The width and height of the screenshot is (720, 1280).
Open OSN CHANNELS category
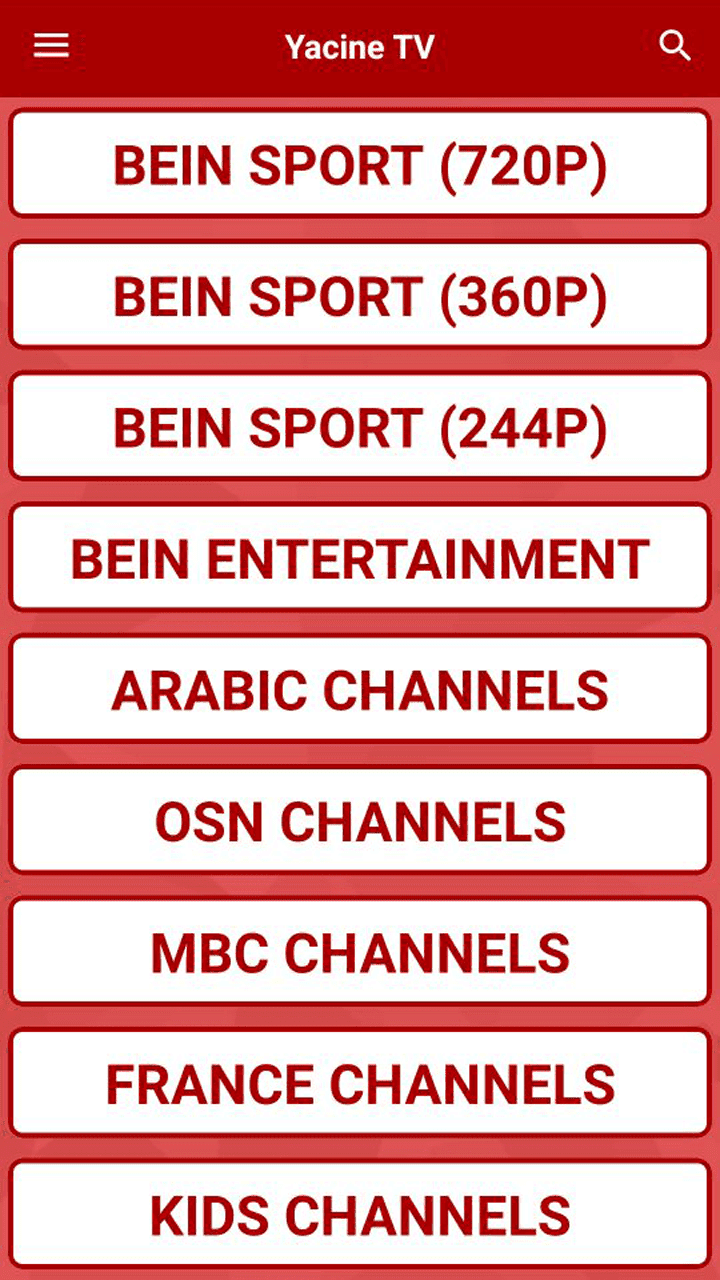tap(360, 821)
